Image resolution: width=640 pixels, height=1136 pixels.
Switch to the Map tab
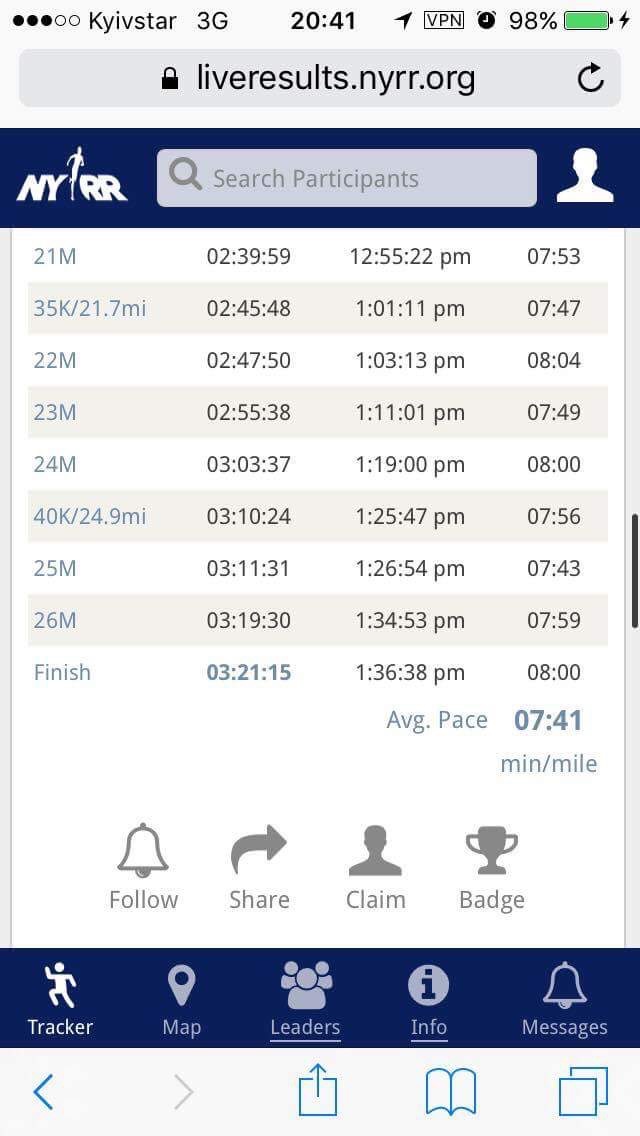[x=181, y=998]
